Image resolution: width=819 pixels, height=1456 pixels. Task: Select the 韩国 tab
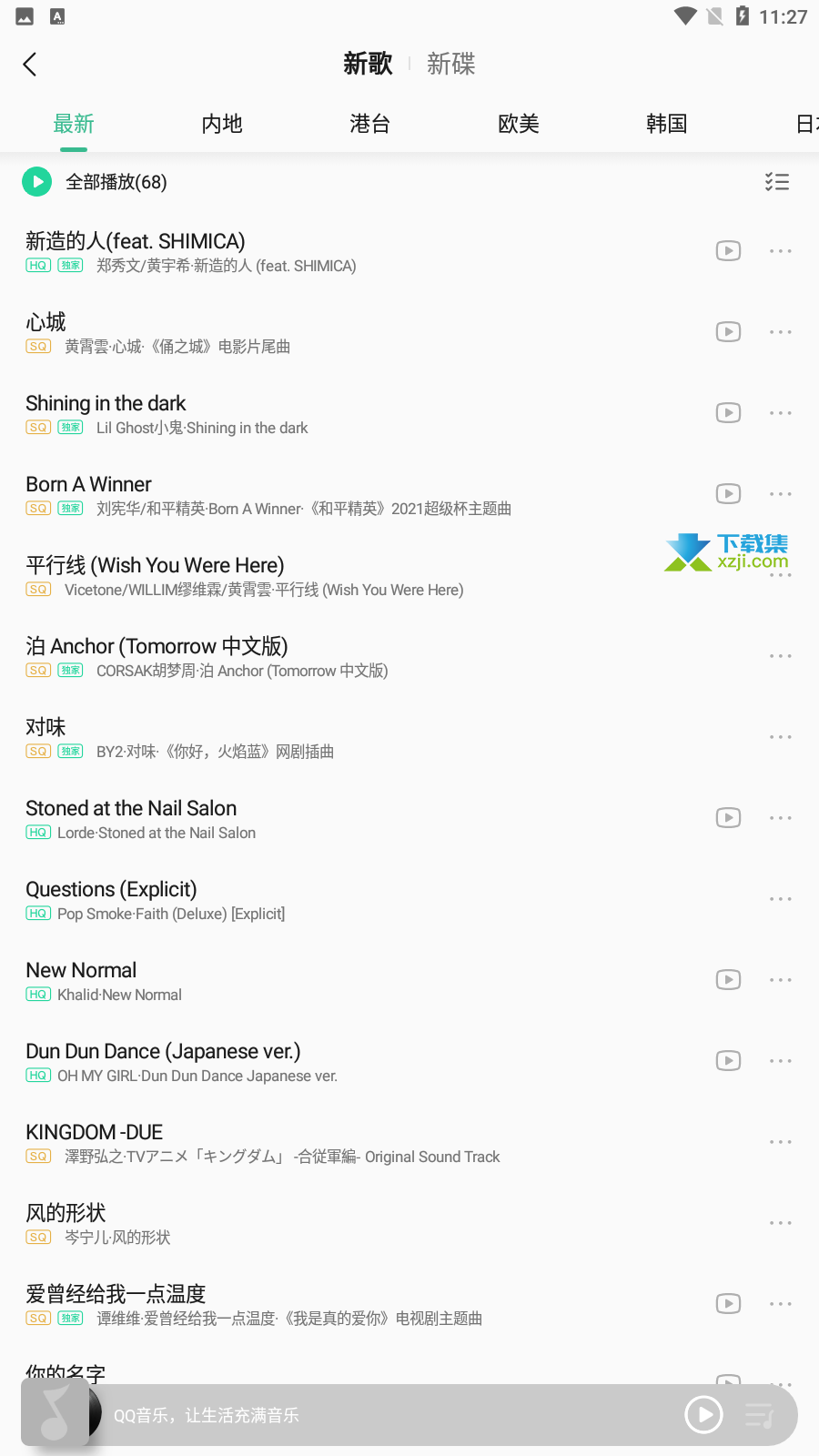tap(667, 124)
